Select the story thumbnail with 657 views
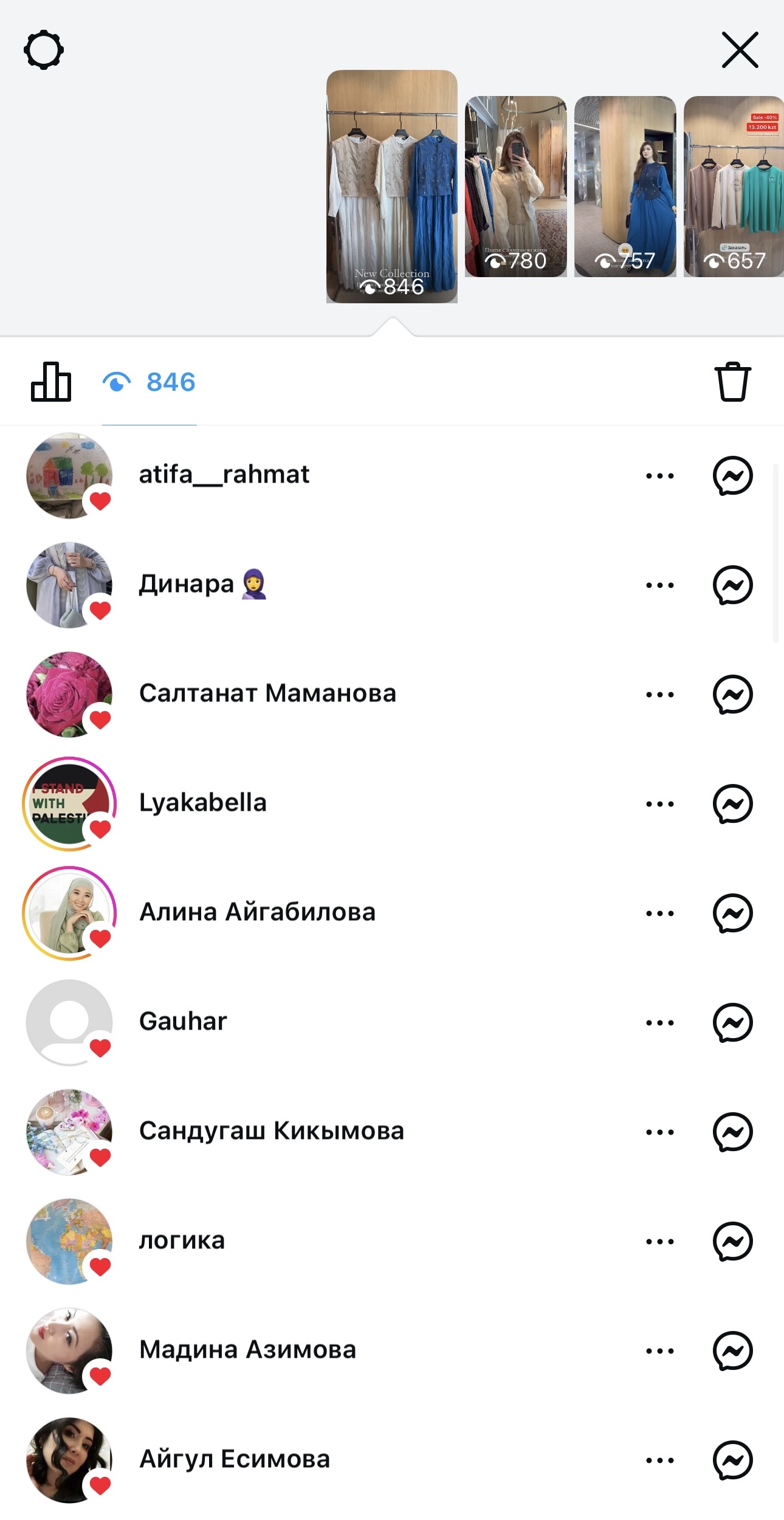Image resolution: width=784 pixels, height=1520 pixels. click(x=734, y=187)
